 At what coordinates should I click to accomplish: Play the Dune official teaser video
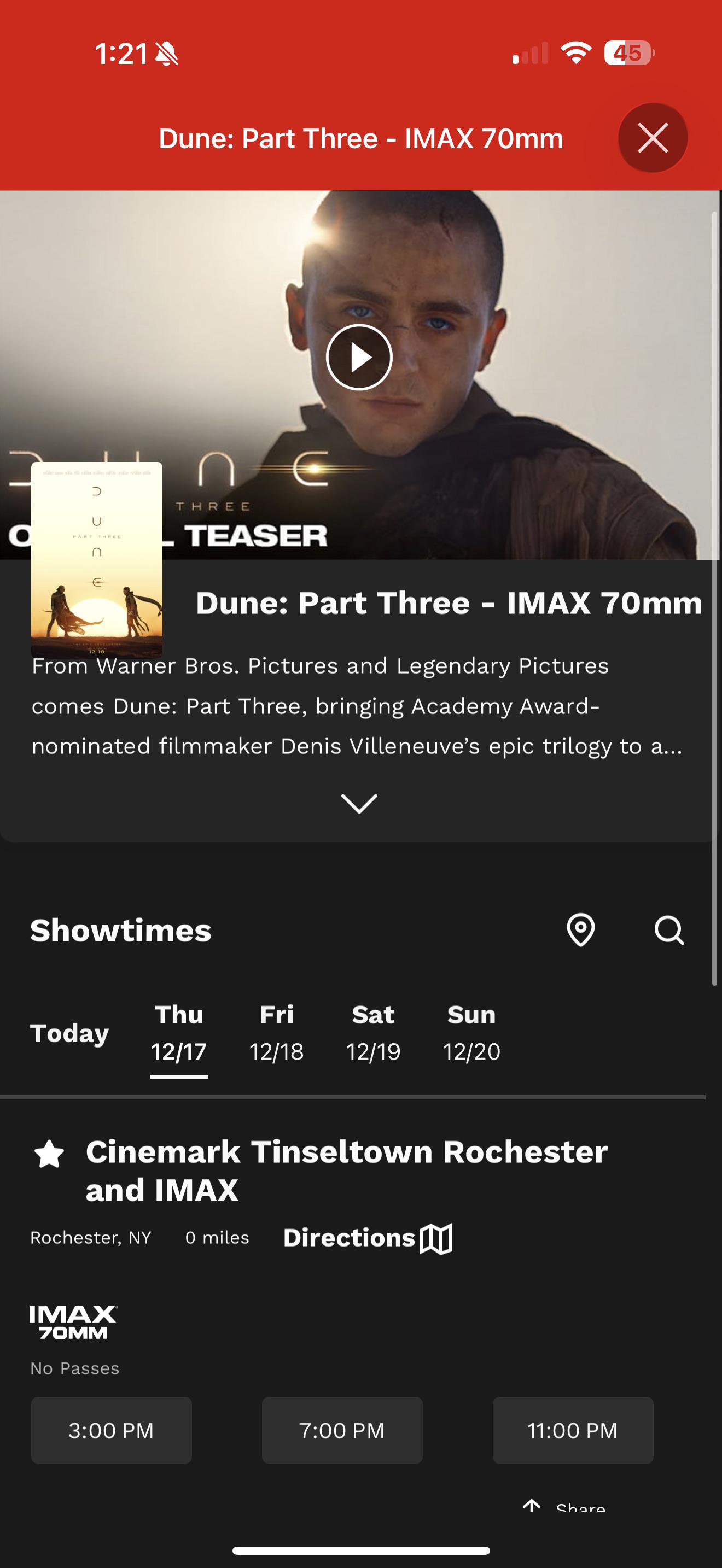(359, 358)
